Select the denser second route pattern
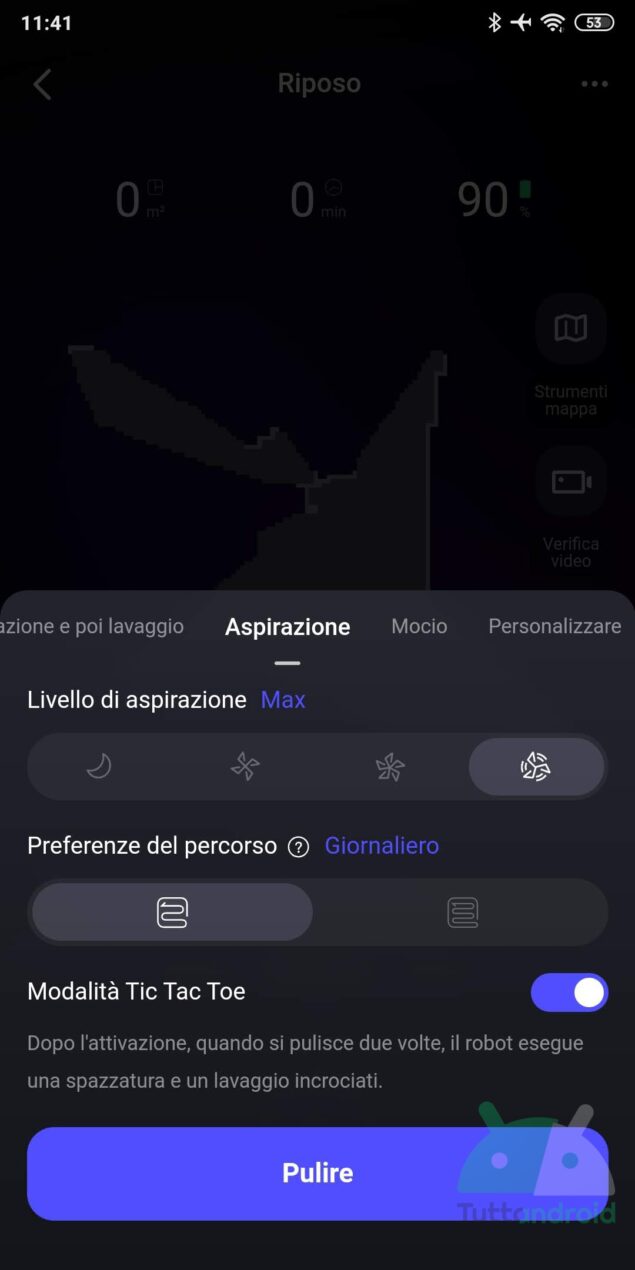Viewport: 635px width, 1270px height. point(462,912)
